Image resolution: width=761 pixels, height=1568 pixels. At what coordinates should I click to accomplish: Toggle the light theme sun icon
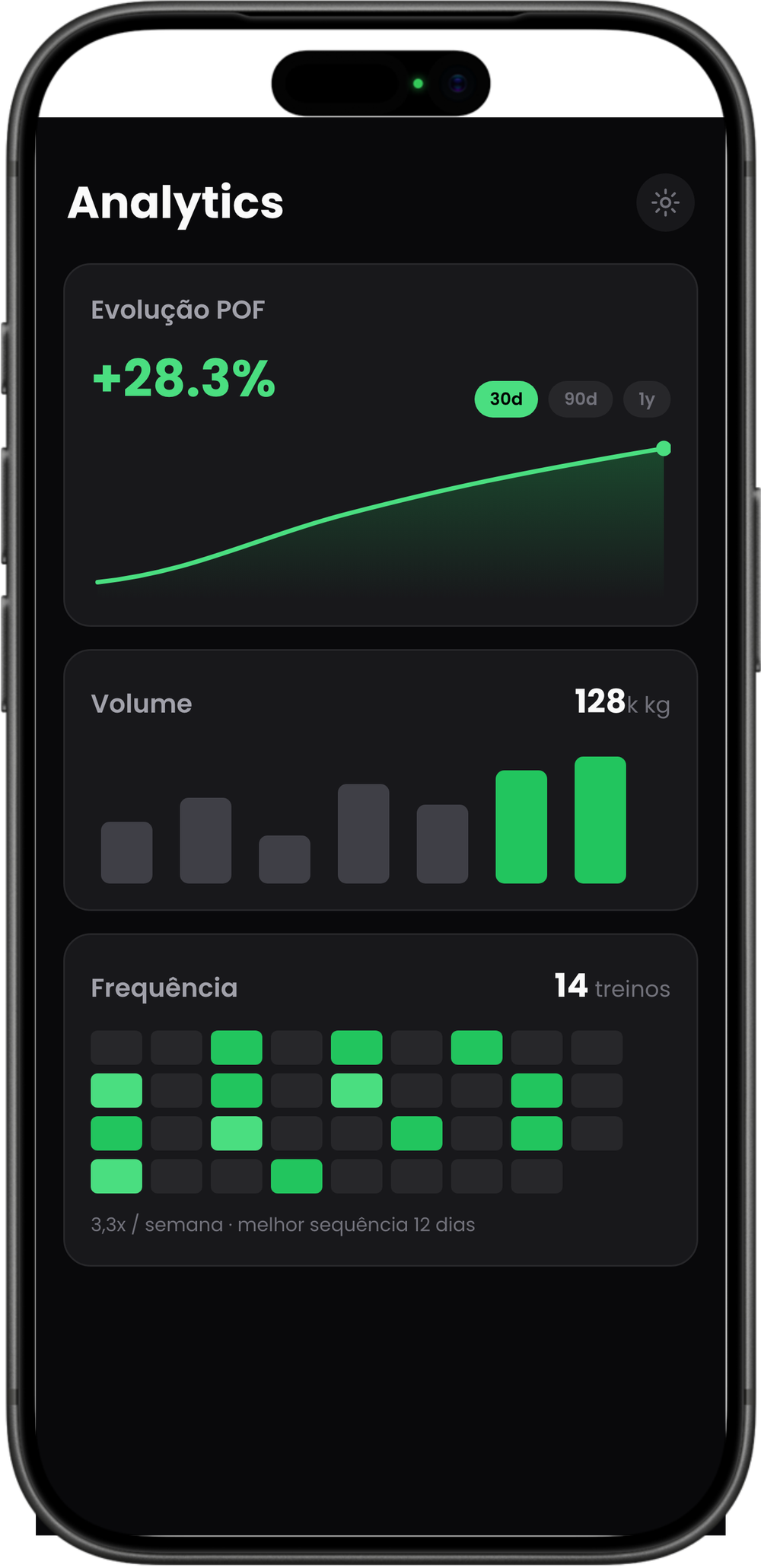click(665, 202)
